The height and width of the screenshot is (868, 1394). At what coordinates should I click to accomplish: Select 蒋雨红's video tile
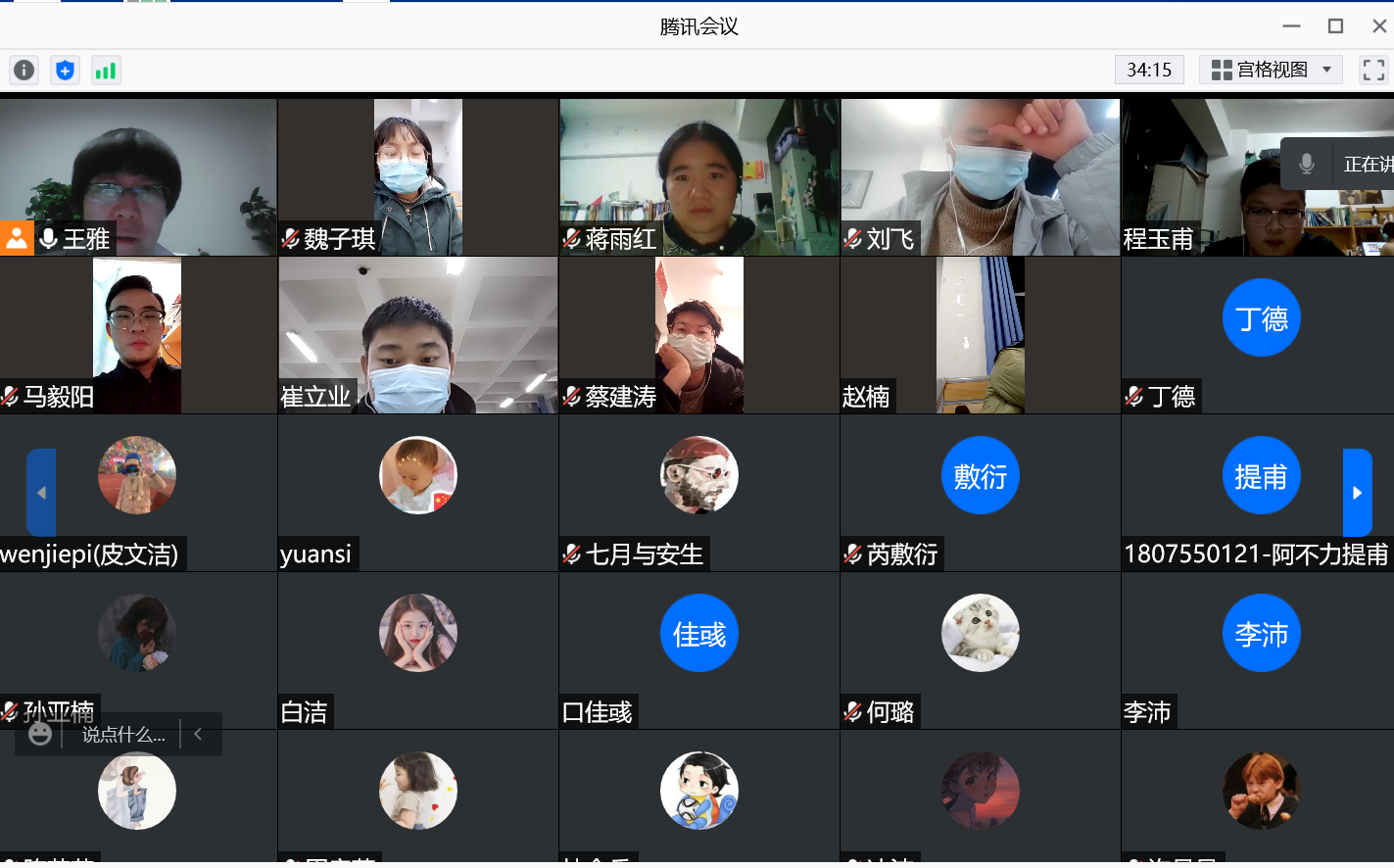[x=698, y=176]
